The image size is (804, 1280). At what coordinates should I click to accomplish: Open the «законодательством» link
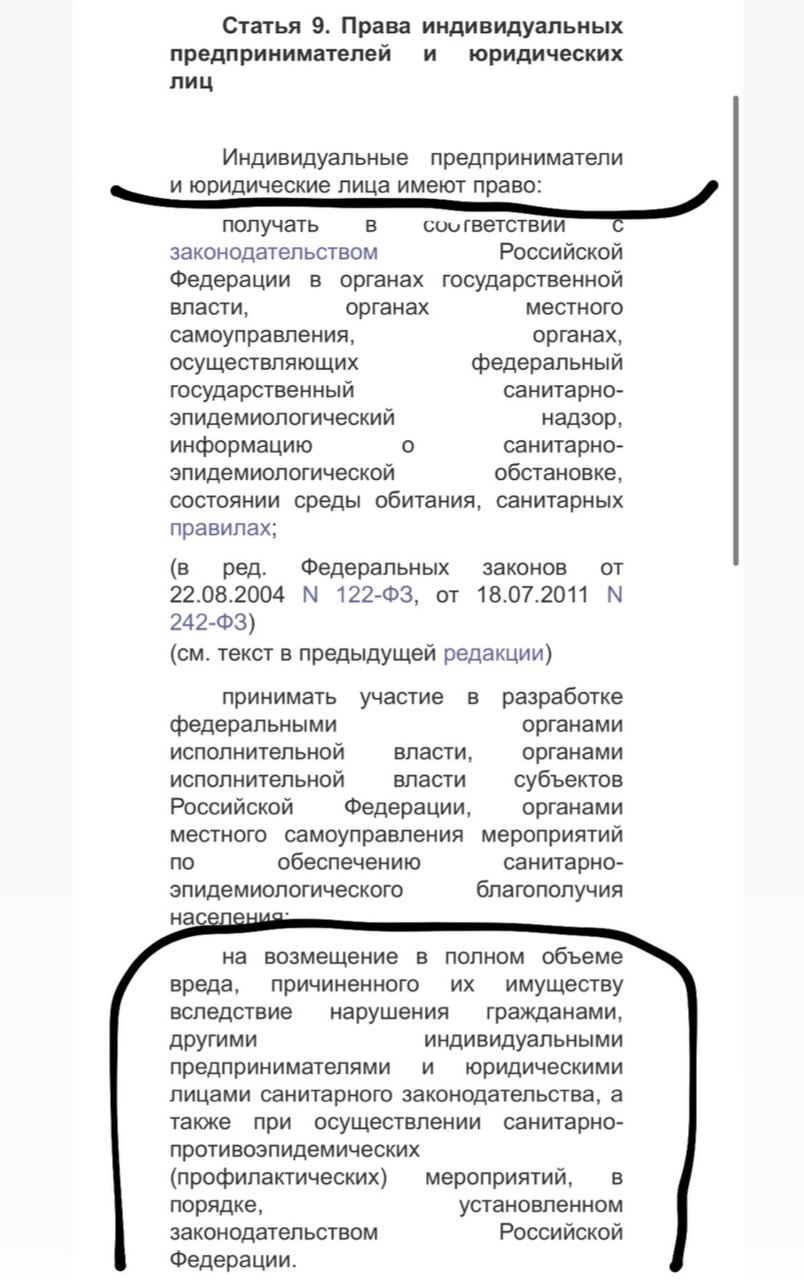point(274,251)
